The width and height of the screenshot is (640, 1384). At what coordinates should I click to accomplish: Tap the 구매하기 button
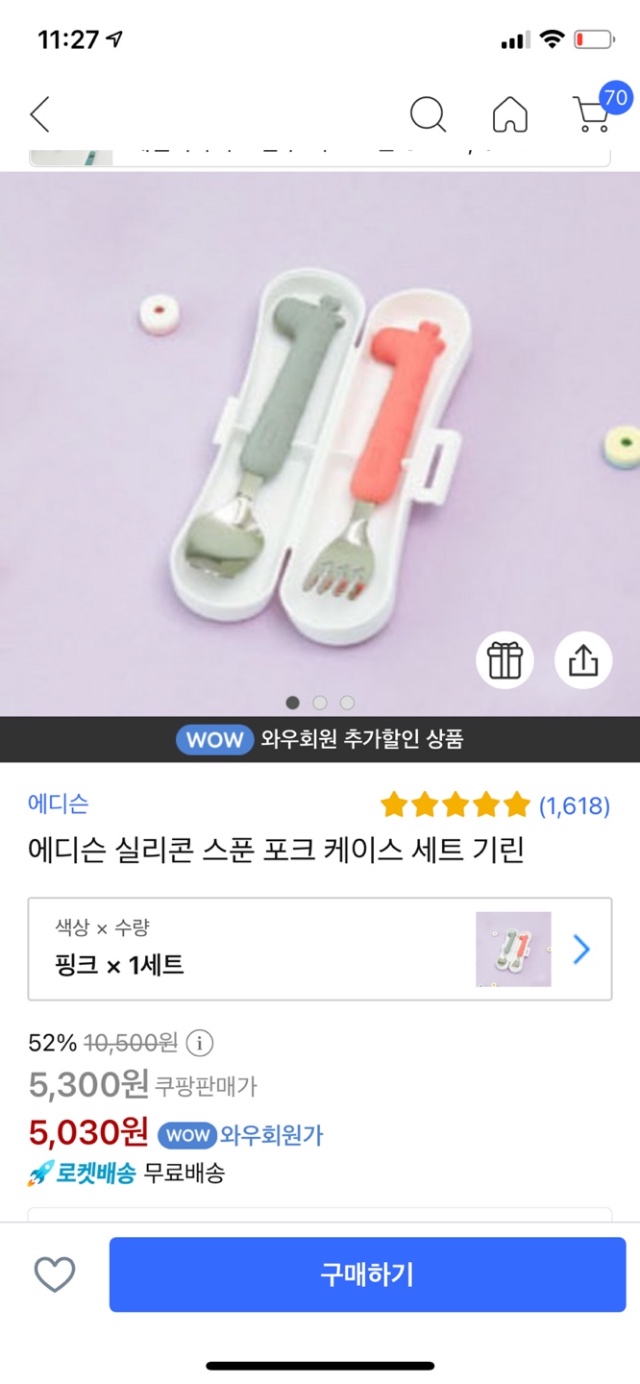[367, 1274]
